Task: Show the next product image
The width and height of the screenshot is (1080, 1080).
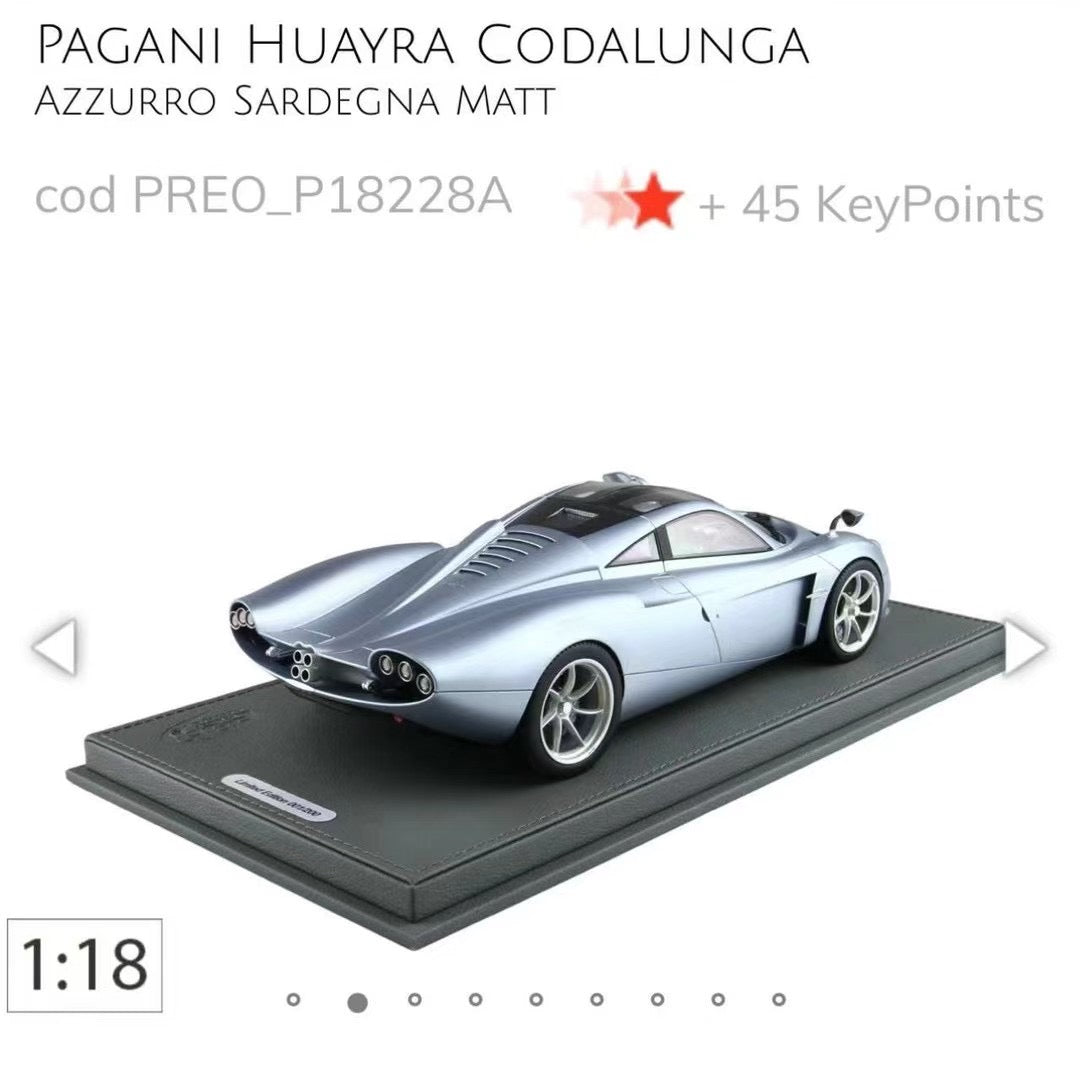Action: [x=1025, y=648]
